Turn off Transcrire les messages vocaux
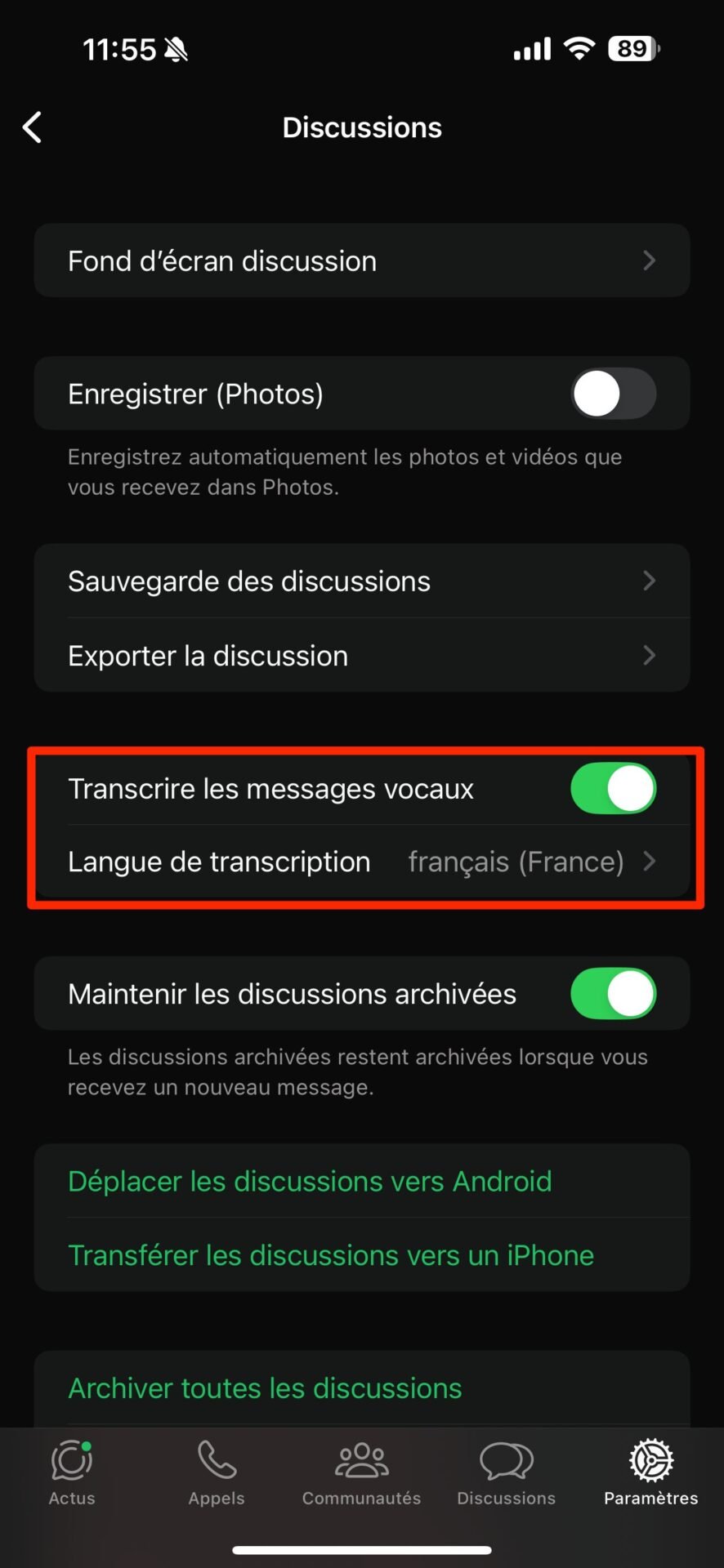This screenshot has width=724, height=1568. pyautogui.click(x=613, y=789)
